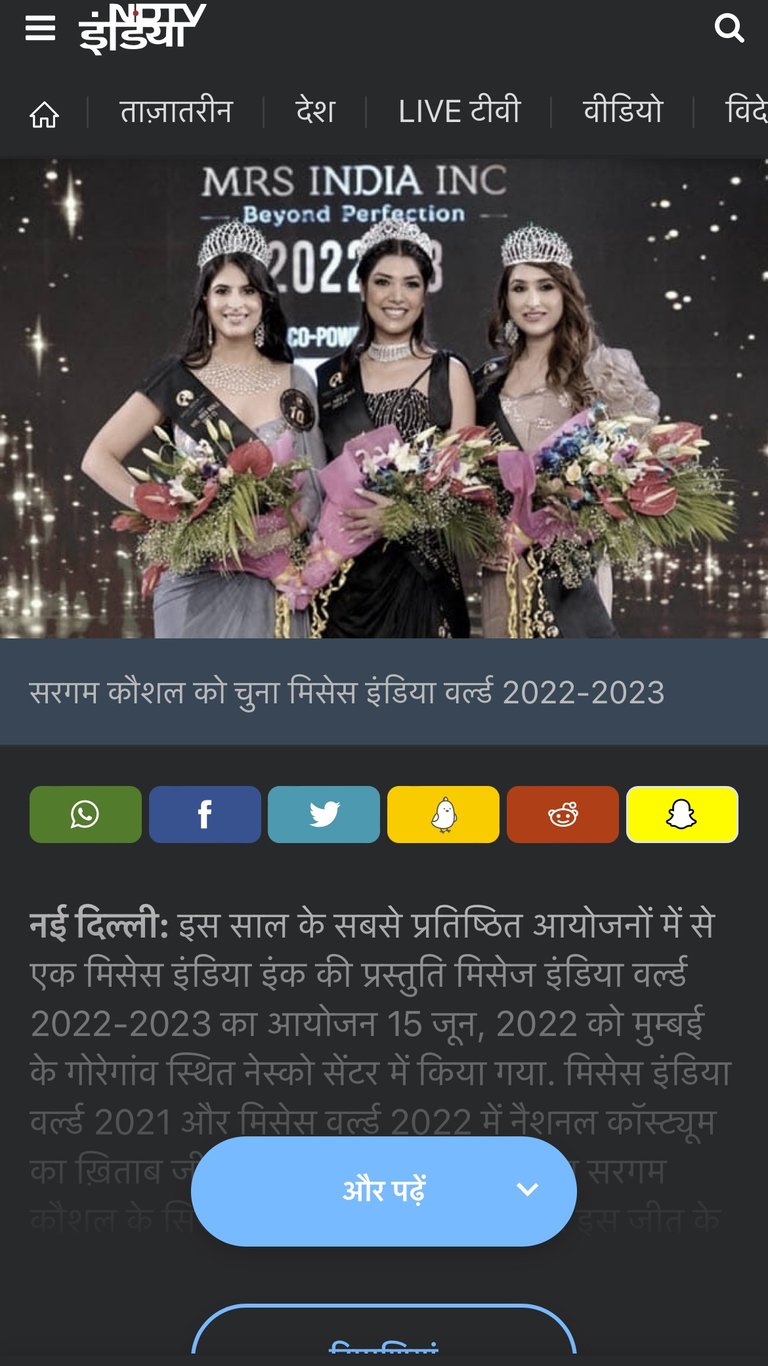The height and width of the screenshot is (1366, 768).
Task: Share via the Koo bird button
Action: tap(443, 815)
